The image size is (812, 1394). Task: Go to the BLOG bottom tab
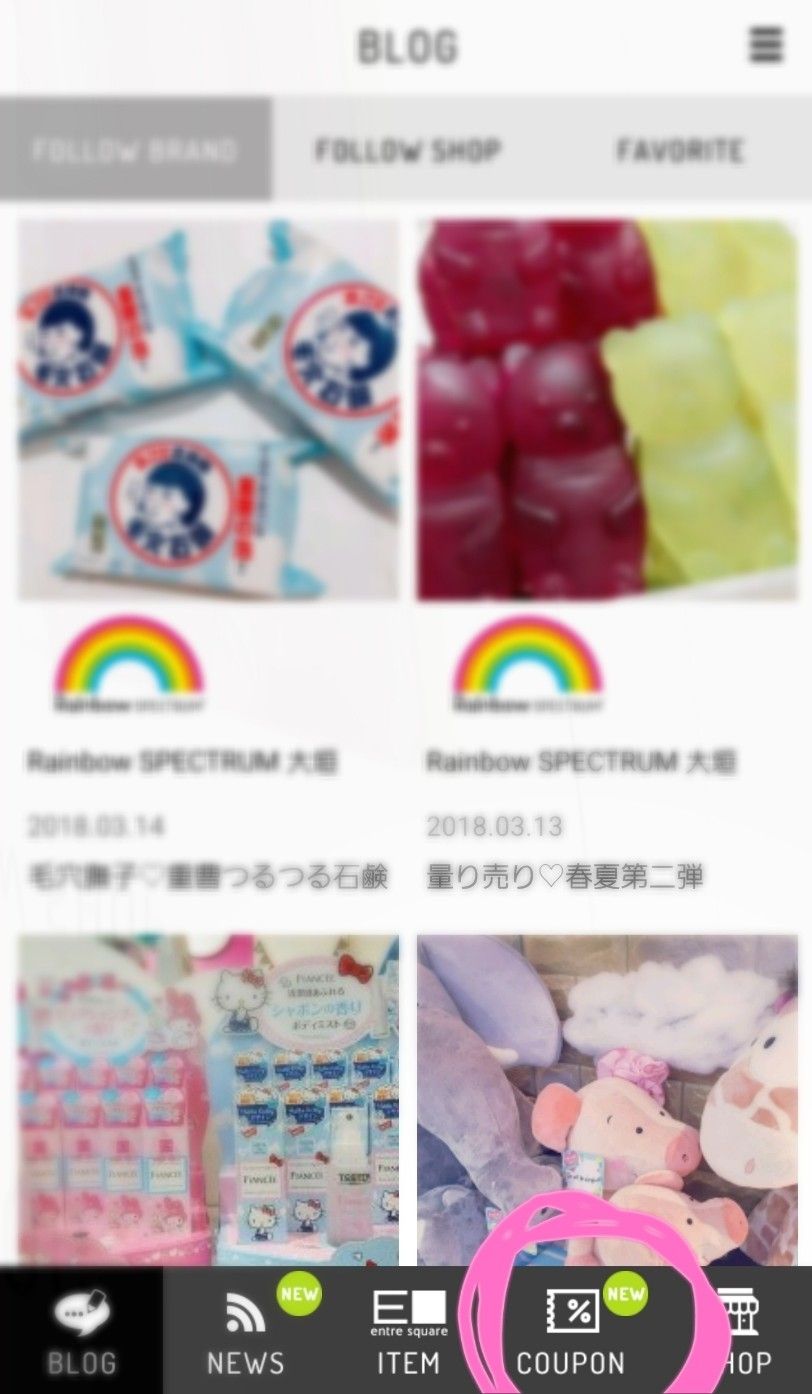pyautogui.click(x=81, y=1332)
